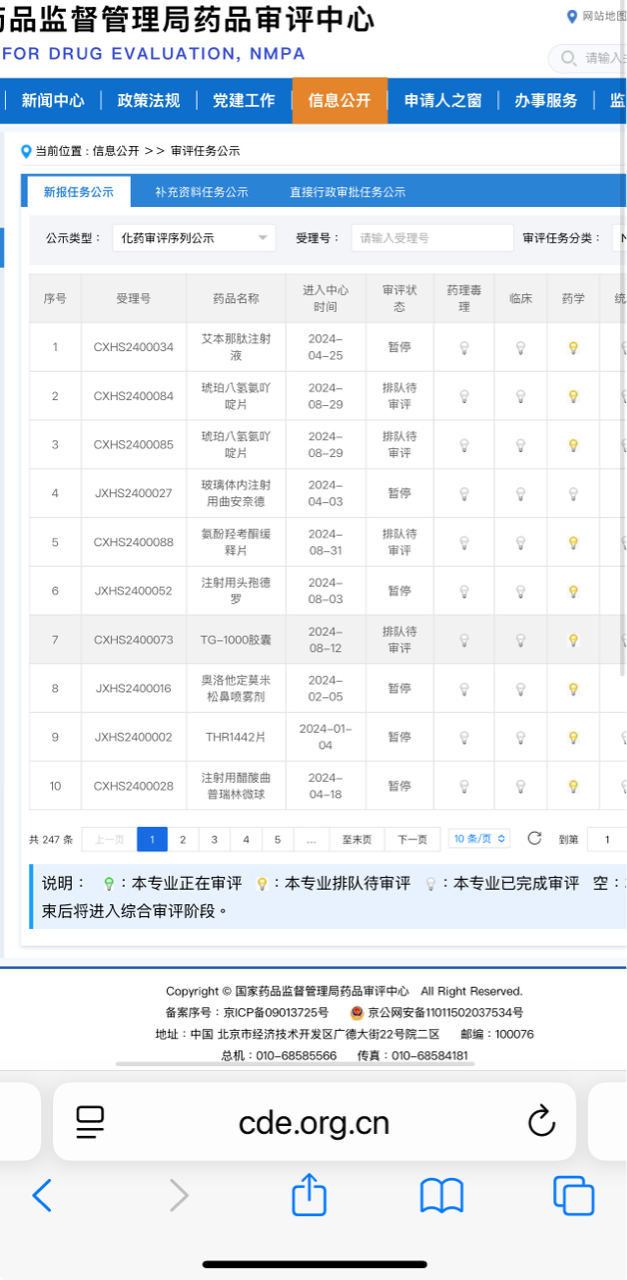Image resolution: width=627 pixels, height=1280 pixels.
Task: Go to page 2 of results
Action: coord(182,839)
